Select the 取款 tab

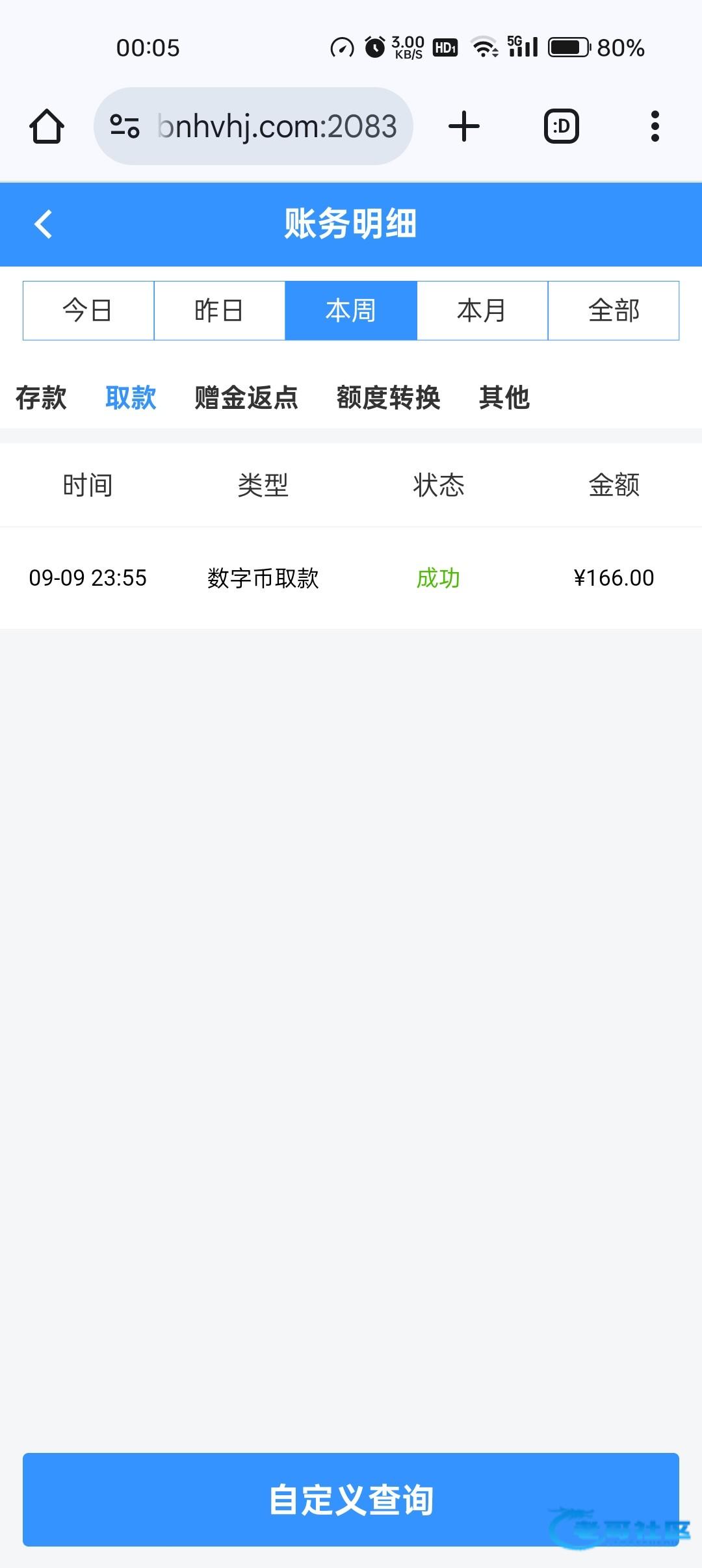(131, 398)
